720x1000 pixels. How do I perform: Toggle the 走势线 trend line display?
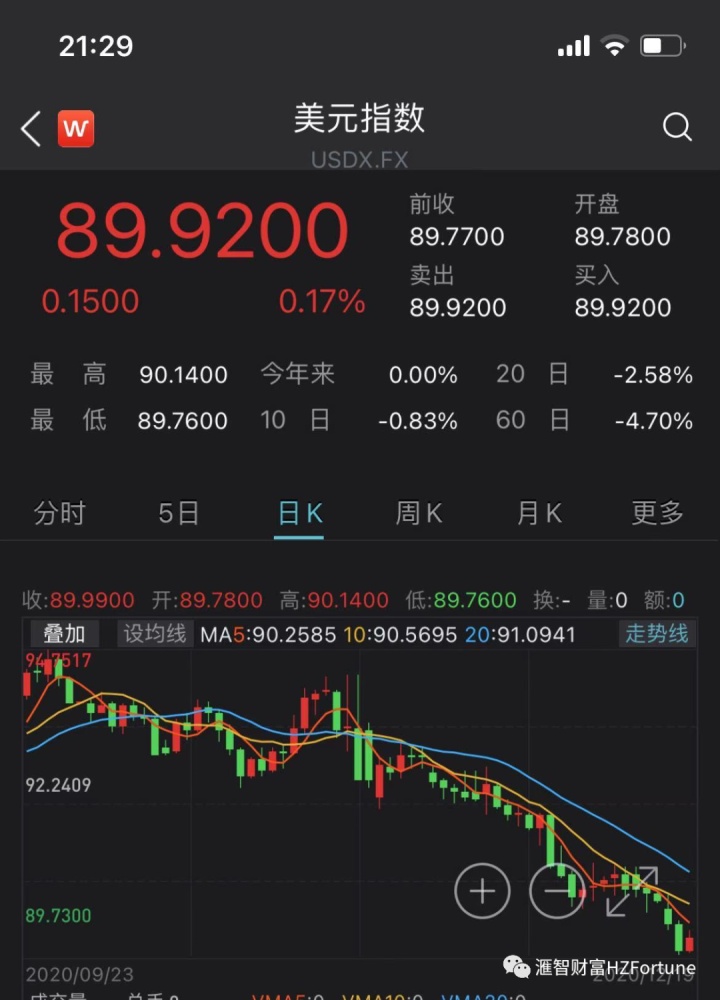pos(657,634)
